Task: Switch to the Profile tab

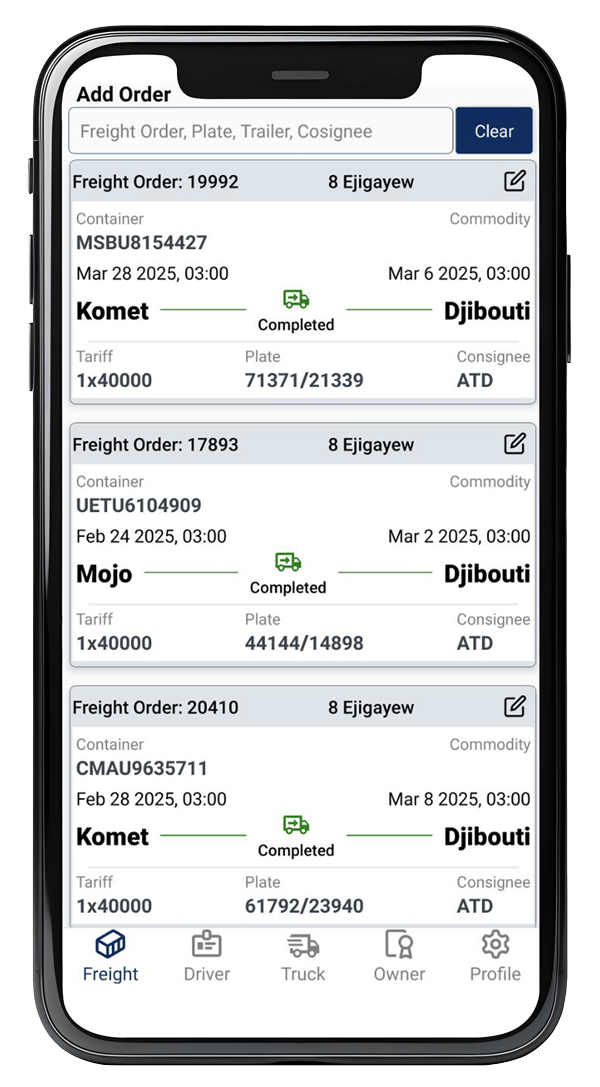Action: tap(495, 956)
